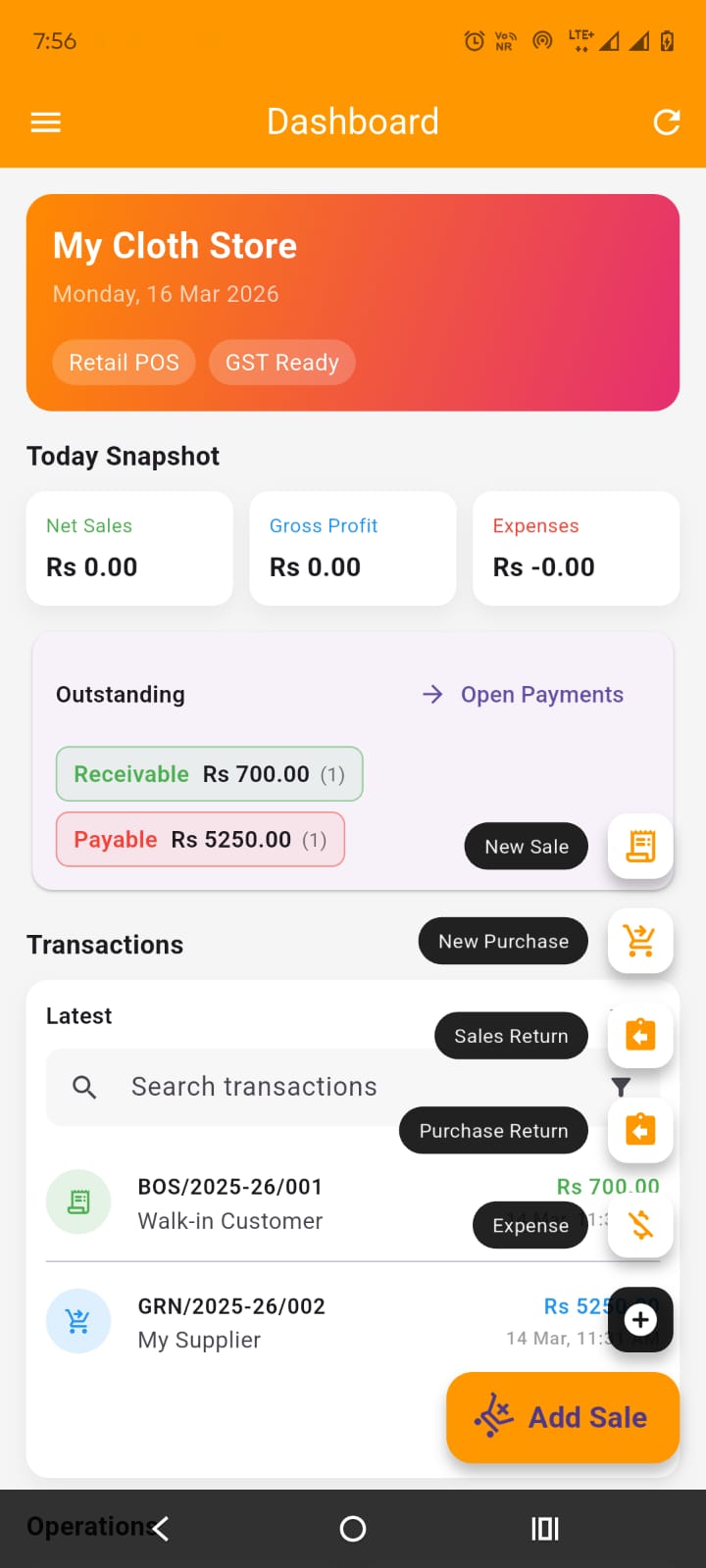
Task: Record a Sales Return
Action: pyautogui.click(x=640, y=1036)
